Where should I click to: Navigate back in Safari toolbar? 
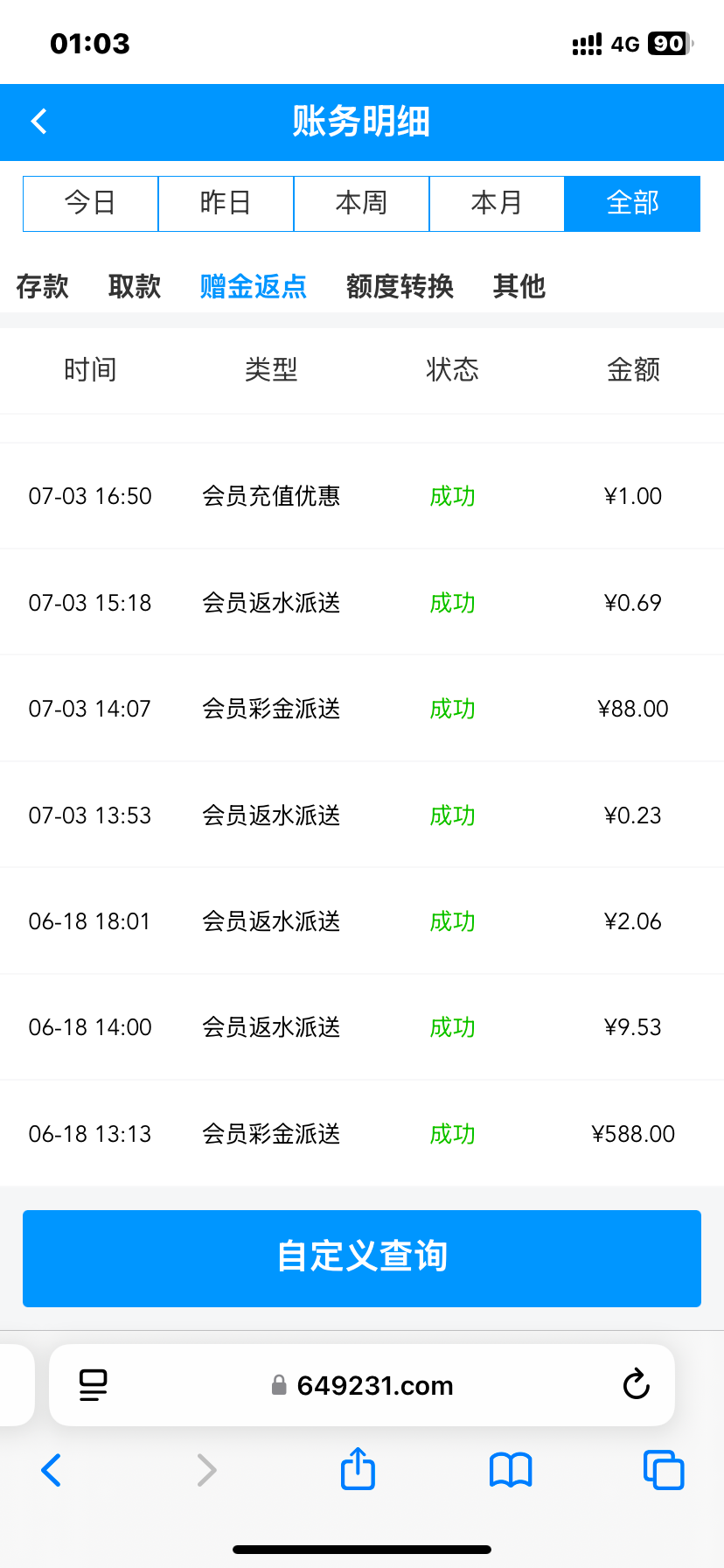52,1470
